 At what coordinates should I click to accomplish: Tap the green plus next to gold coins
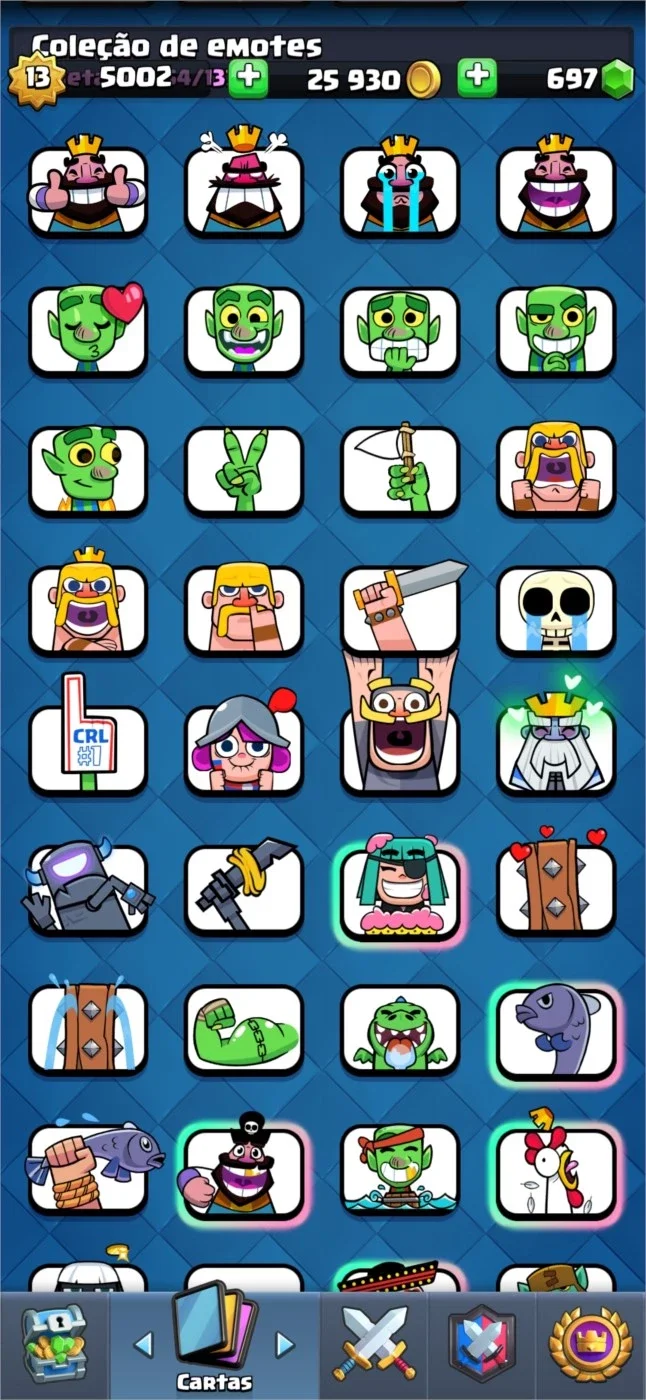point(479,77)
